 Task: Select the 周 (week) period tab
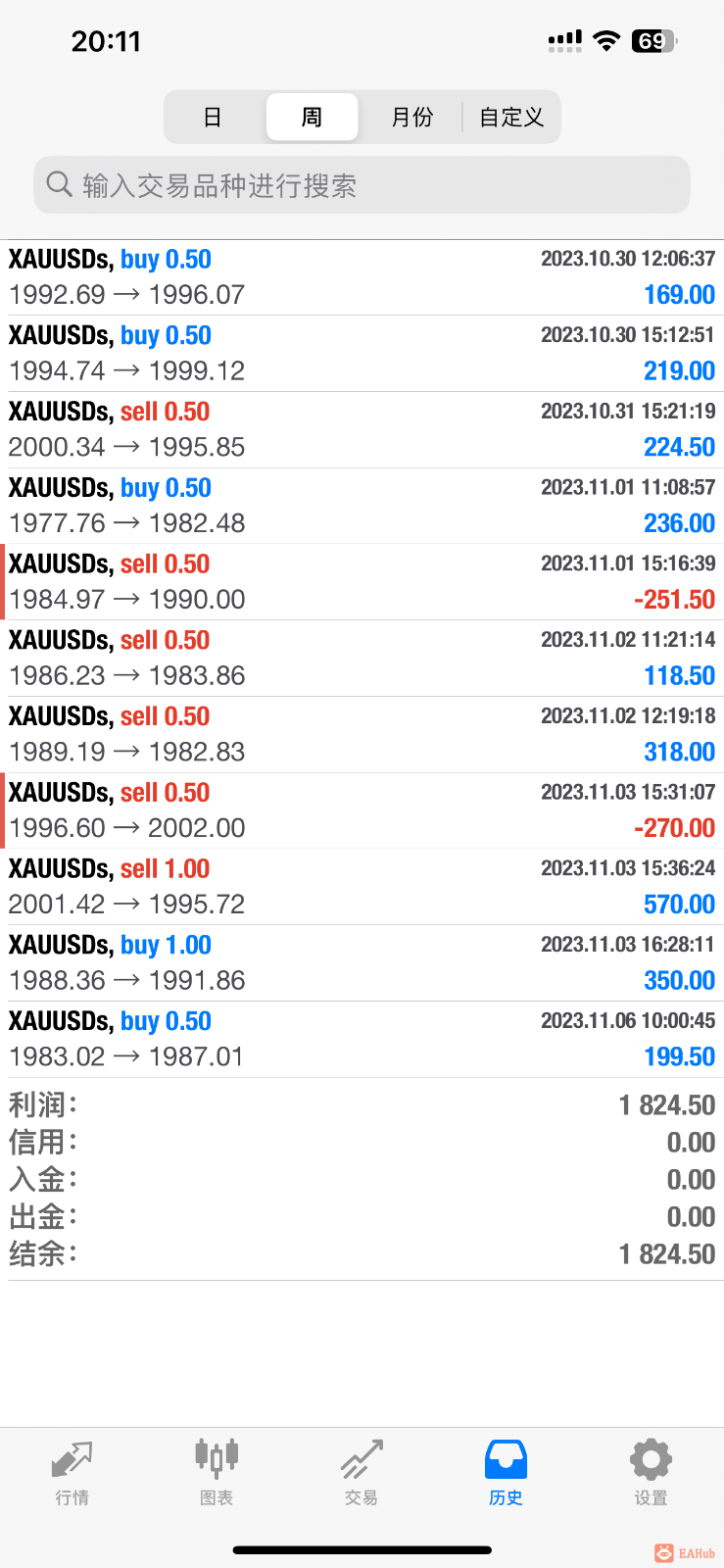tap(312, 118)
